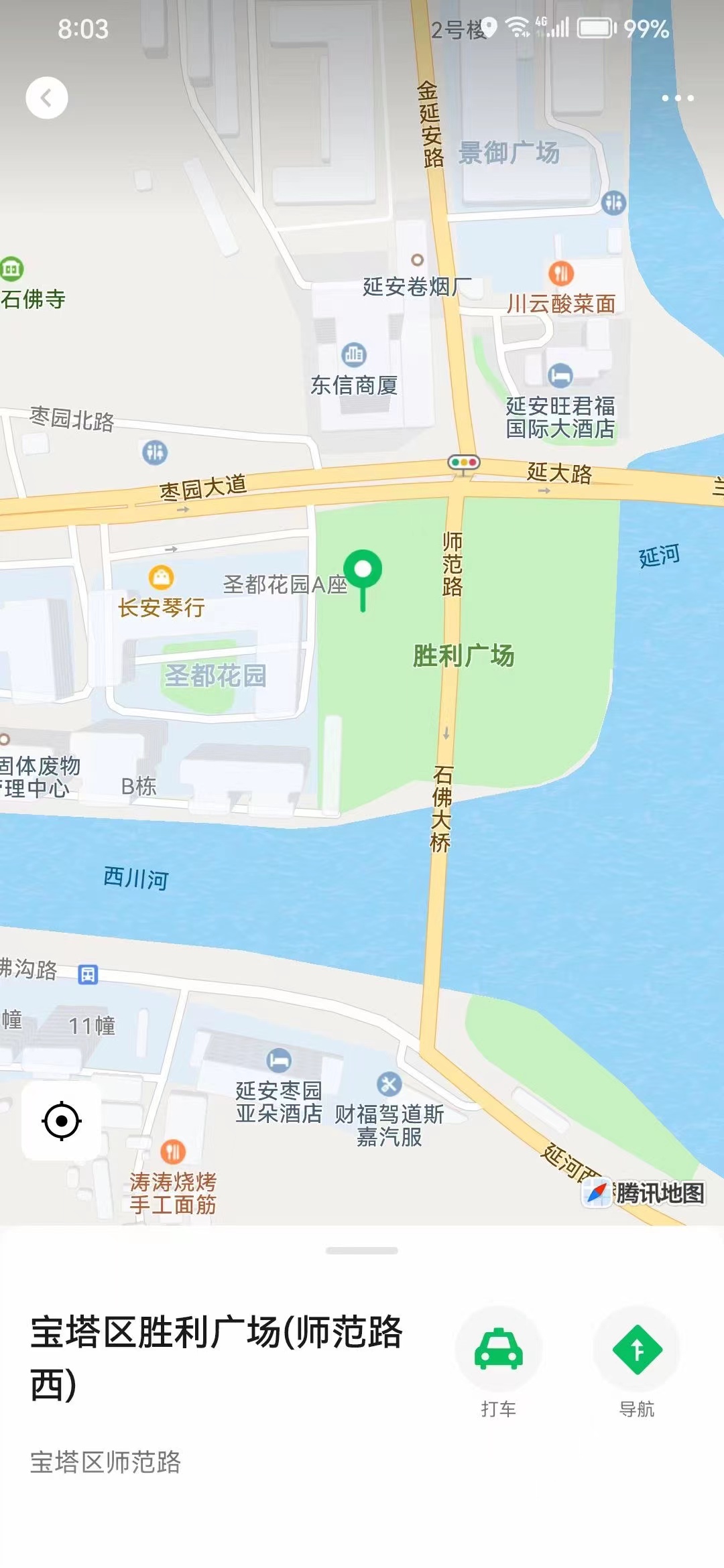Tap the green location pin on the map

click(x=363, y=571)
